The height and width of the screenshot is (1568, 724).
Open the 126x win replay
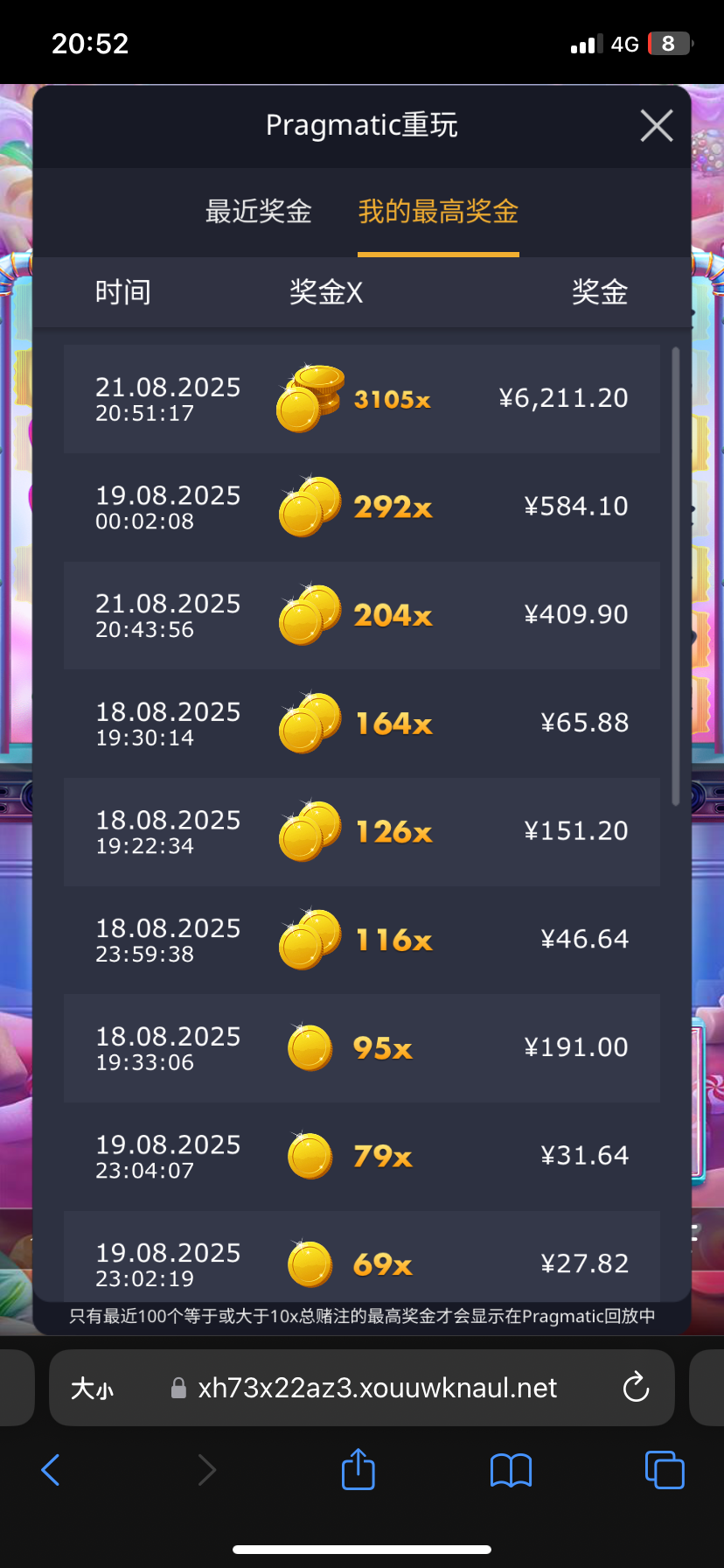(x=361, y=832)
